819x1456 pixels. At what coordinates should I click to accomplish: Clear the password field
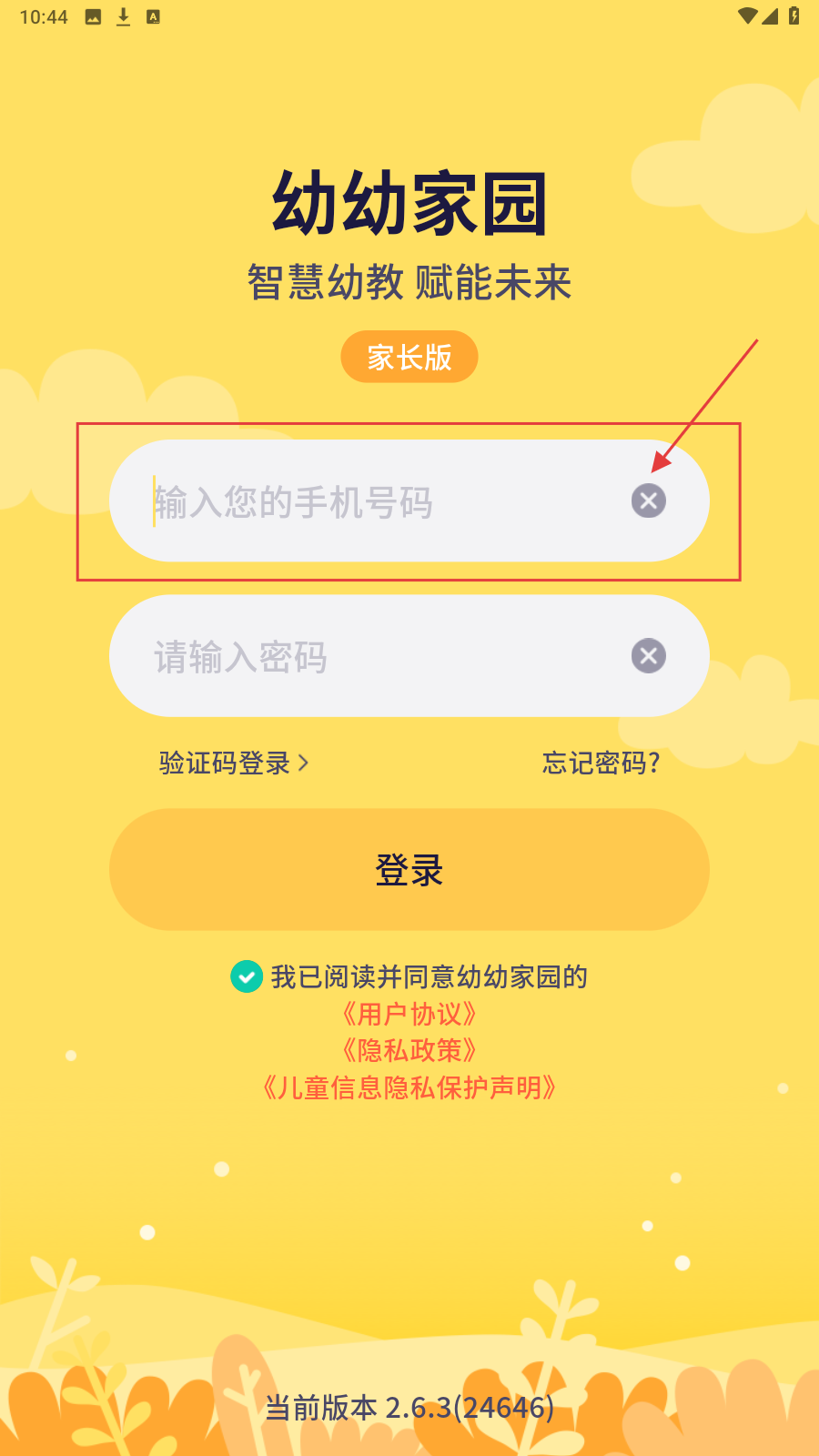649,656
